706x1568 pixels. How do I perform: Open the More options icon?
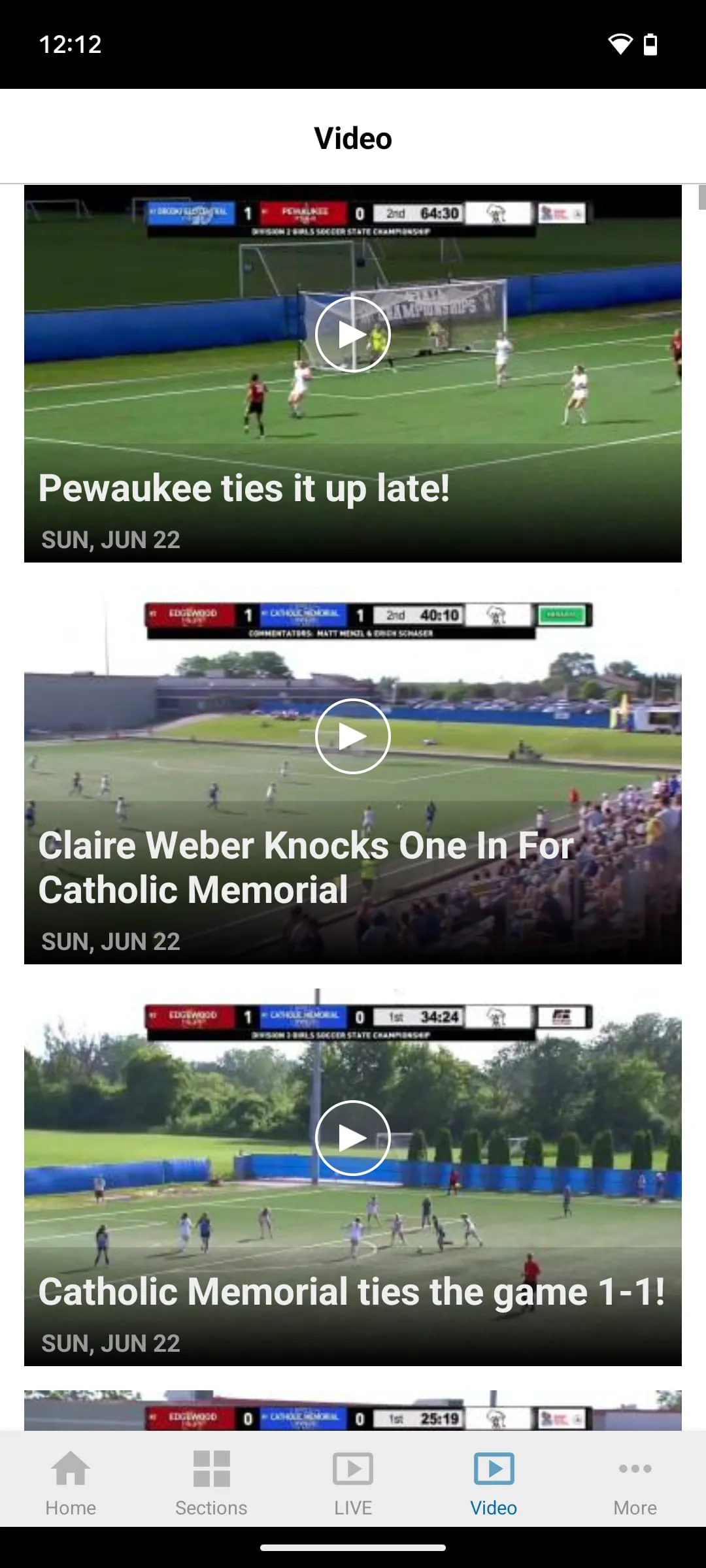coord(635,1482)
